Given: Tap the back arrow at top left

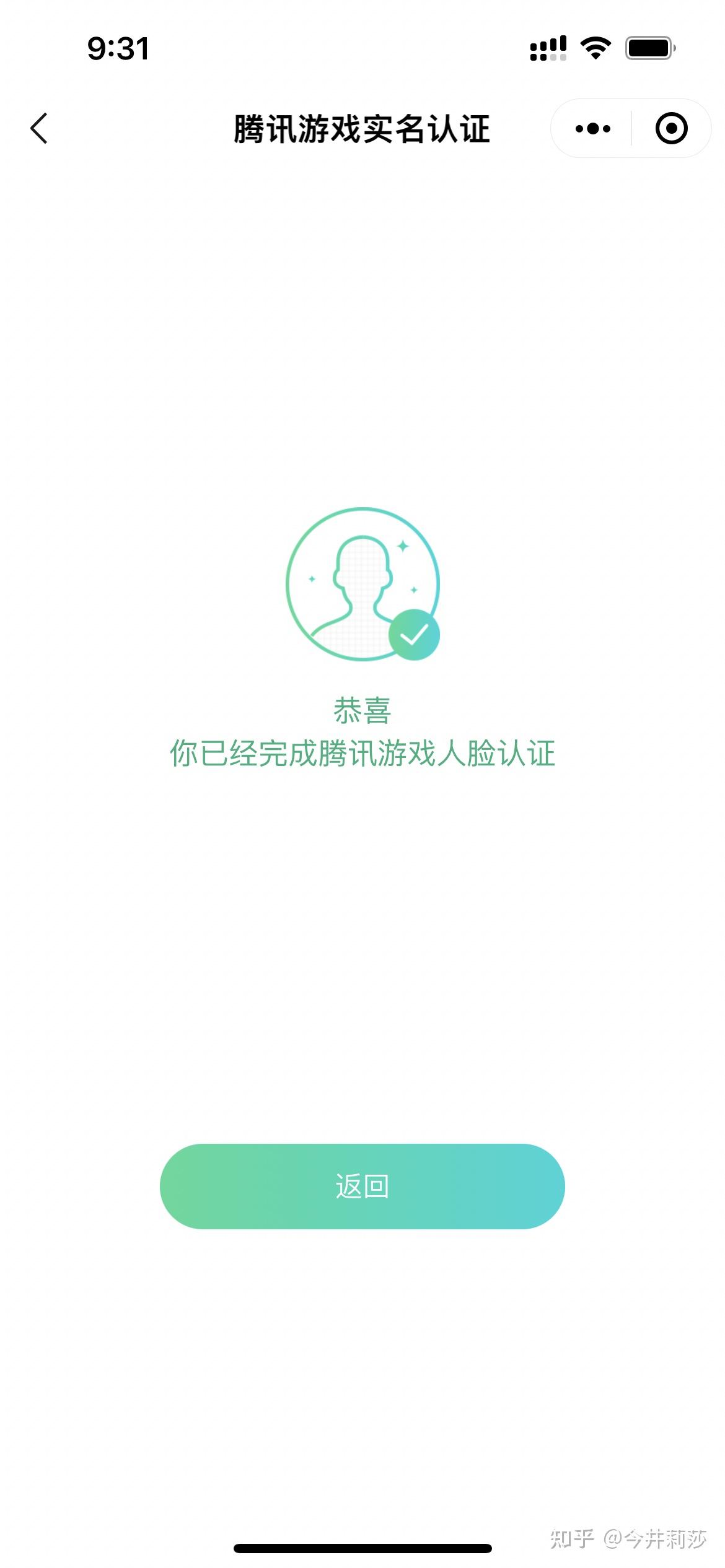Looking at the screenshot, I should (39, 128).
